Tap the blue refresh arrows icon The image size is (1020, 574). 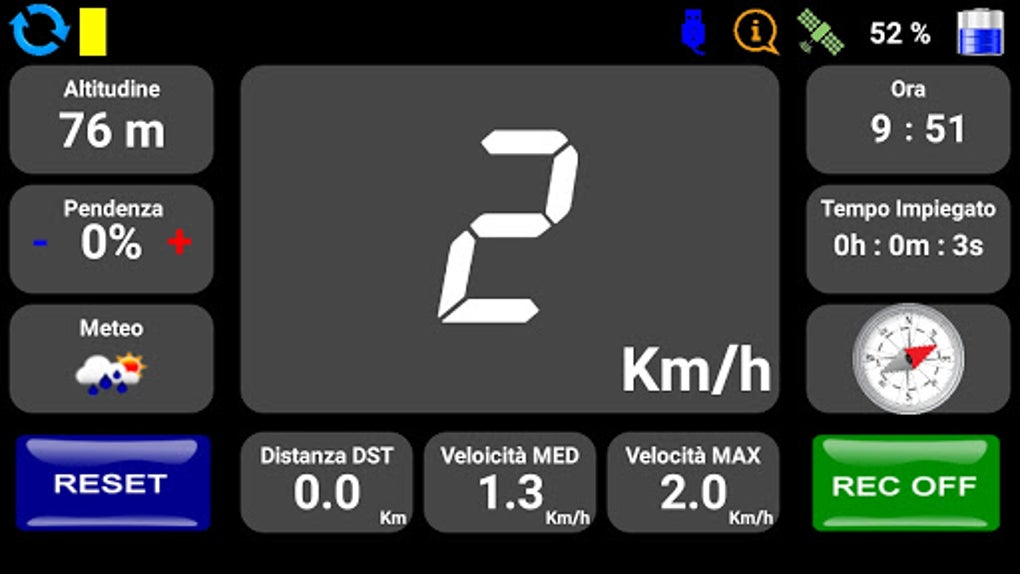click(35, 30)
